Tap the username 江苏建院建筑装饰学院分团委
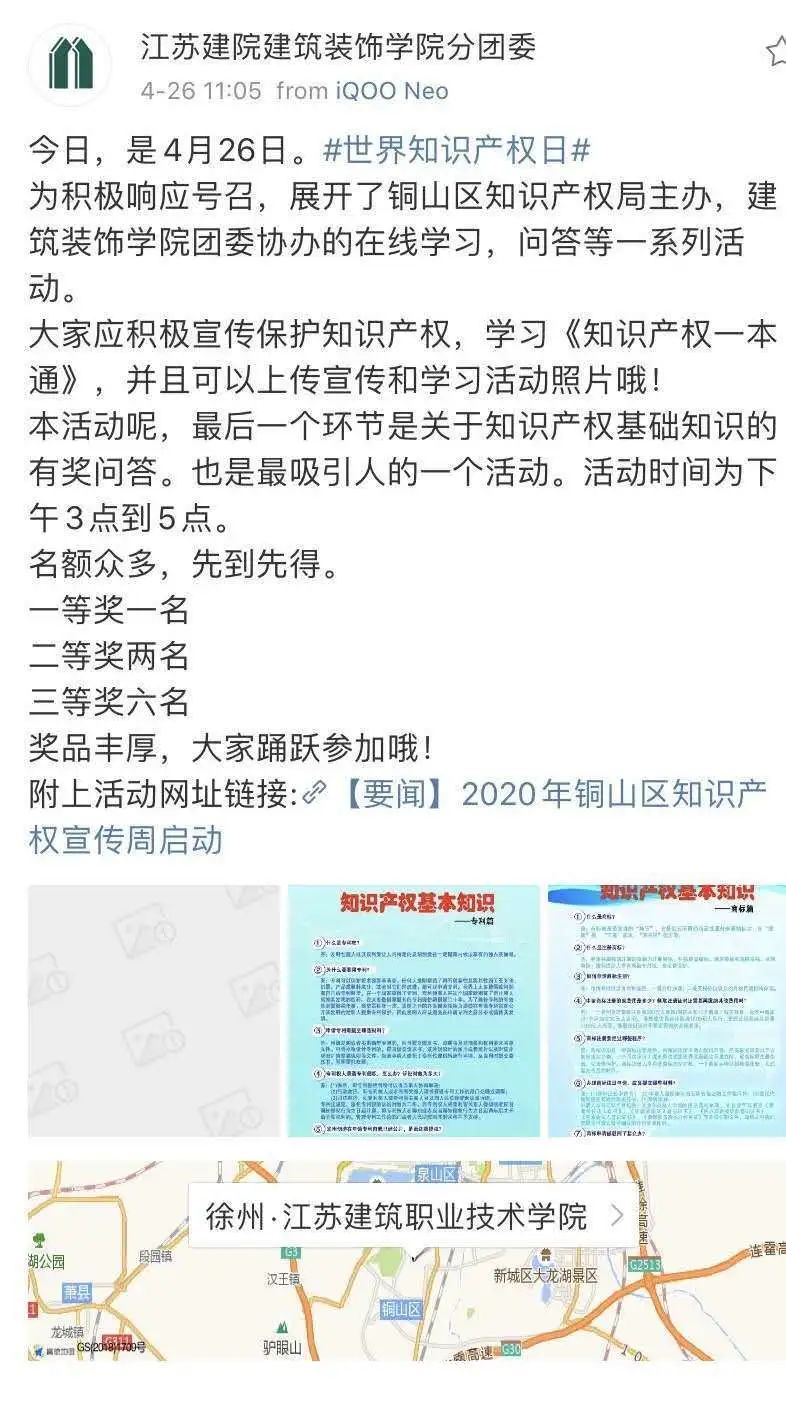Screen dimensions: 786x1406 click(338, 47)
